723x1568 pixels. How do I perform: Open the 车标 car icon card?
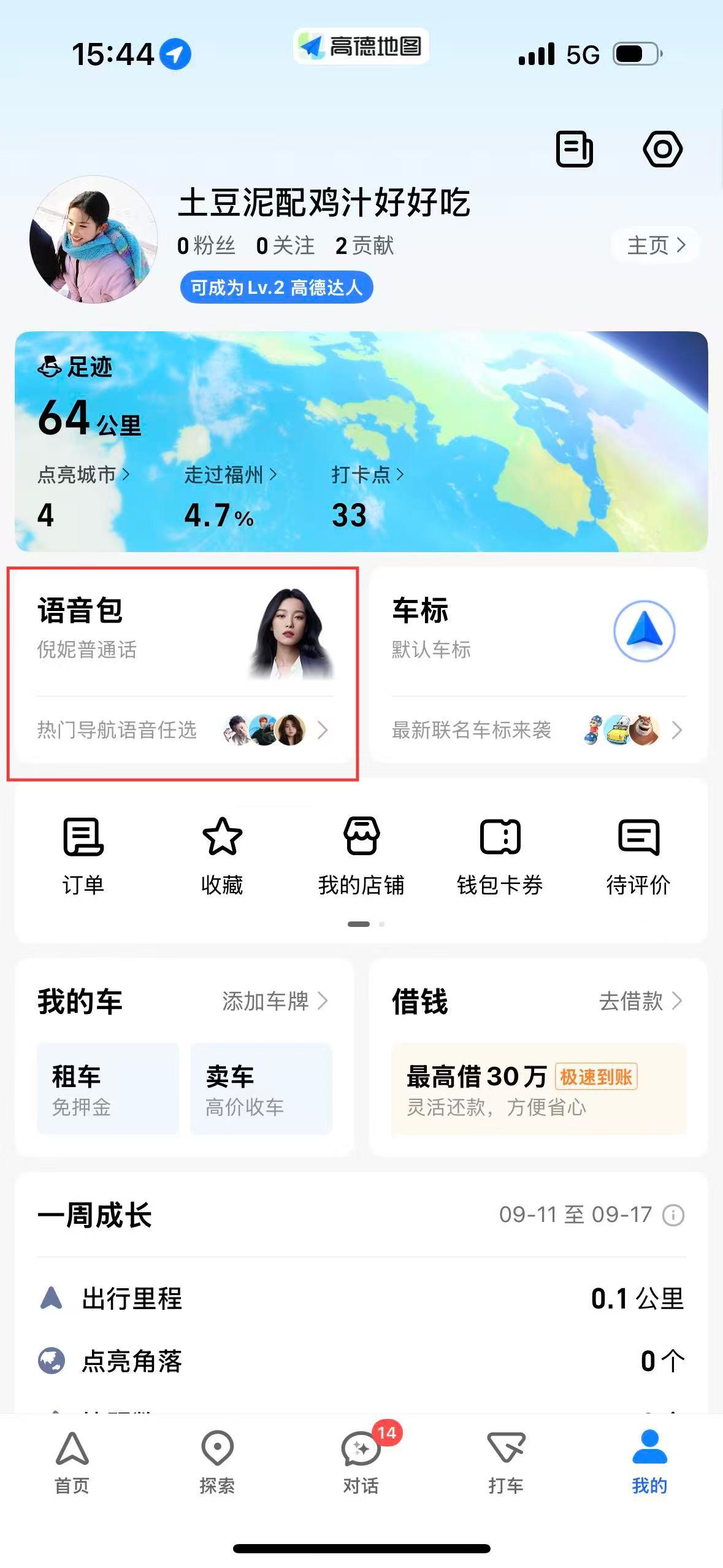[x=538, y=666]
